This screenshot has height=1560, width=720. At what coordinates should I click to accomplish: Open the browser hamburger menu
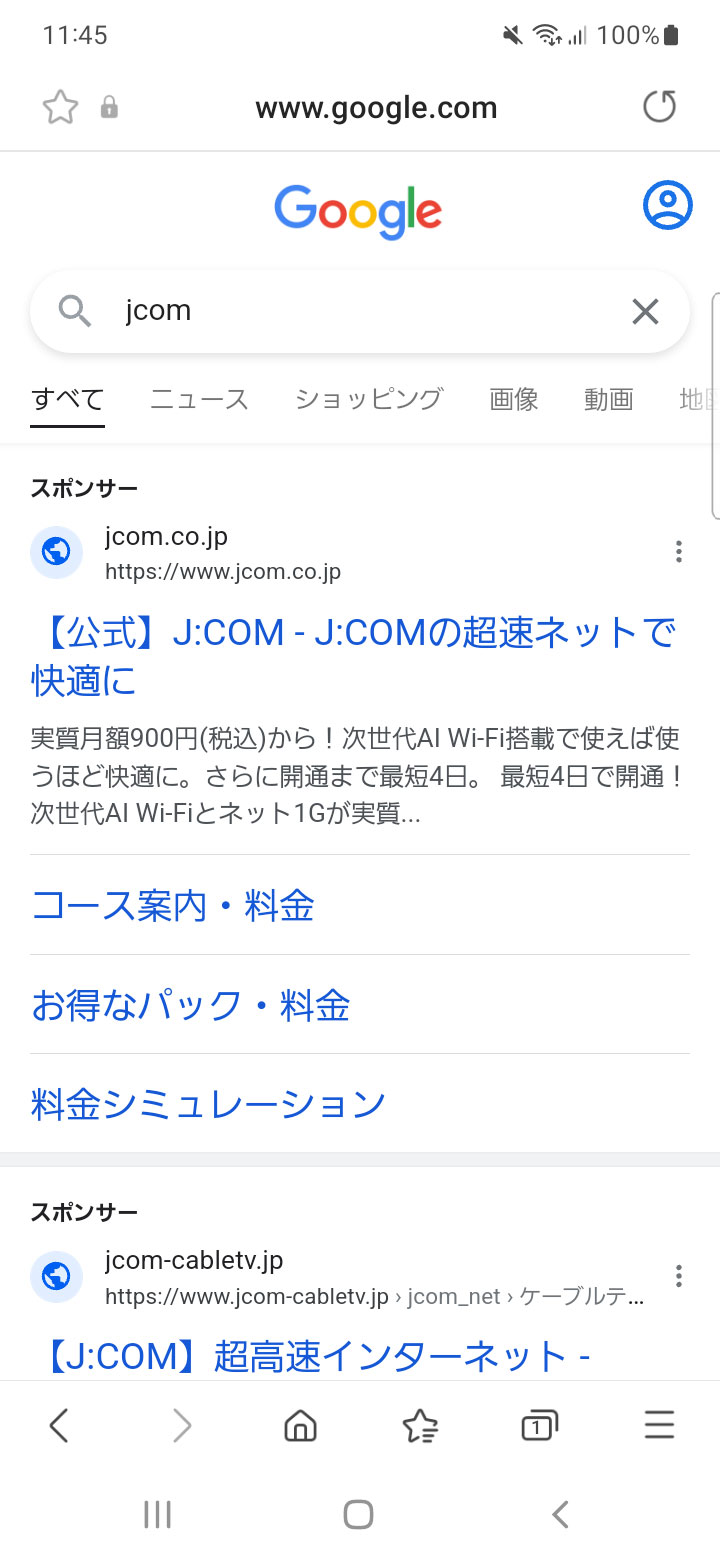pos(659,1425)
